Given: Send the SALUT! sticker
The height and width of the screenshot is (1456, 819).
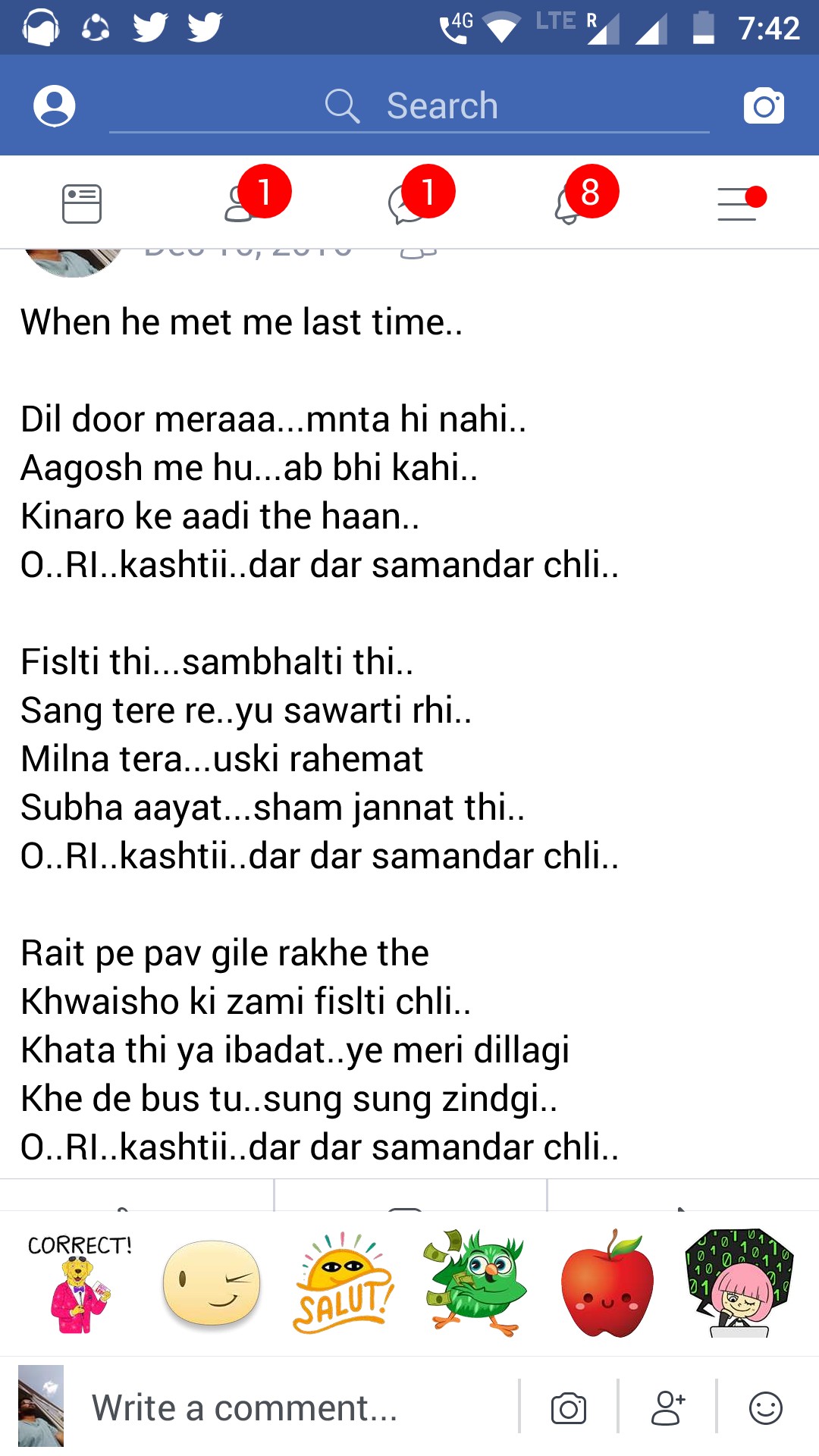Looking at the screenshot, I should pos(344,1283).
